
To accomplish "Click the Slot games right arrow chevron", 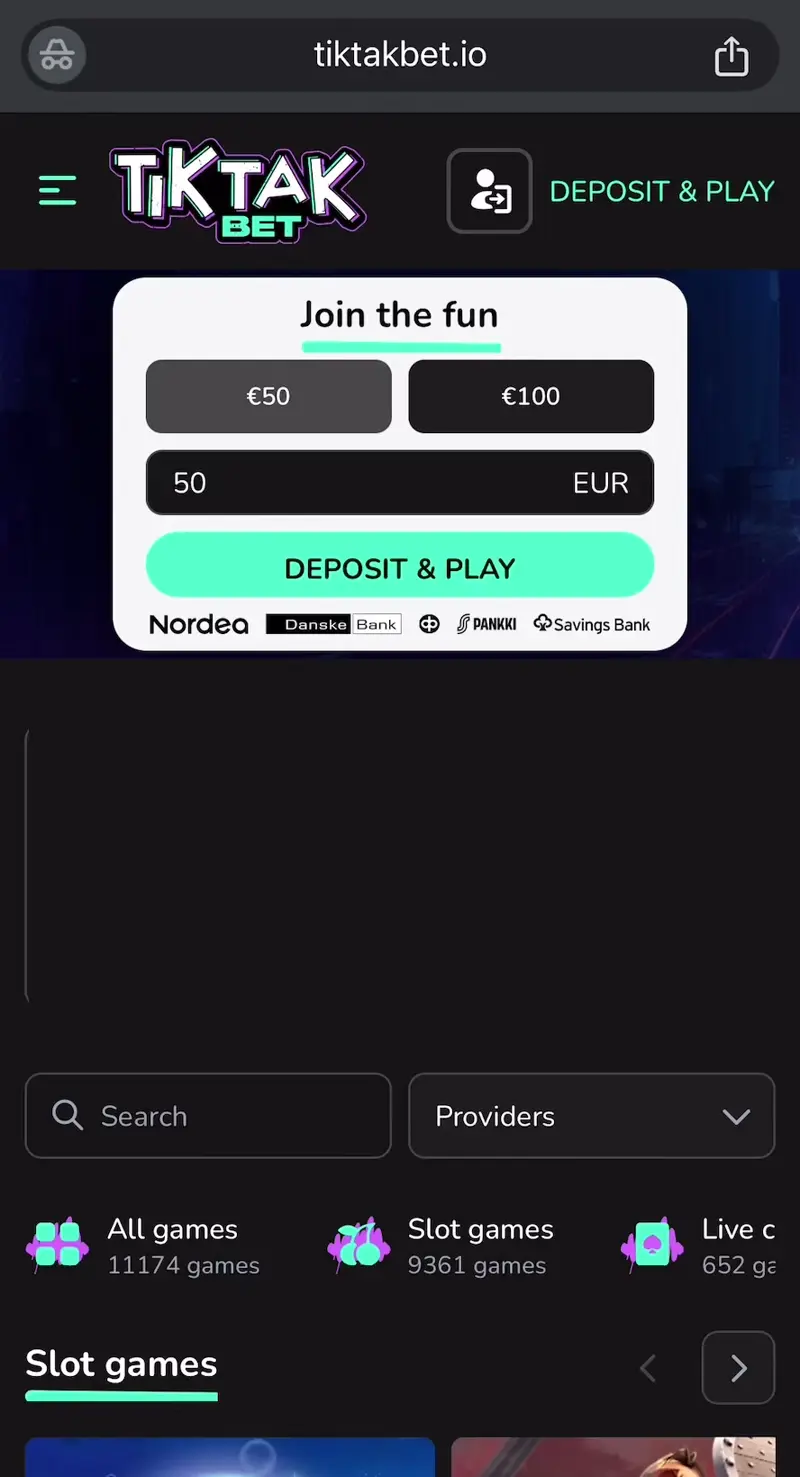I will coord(737,1367).
